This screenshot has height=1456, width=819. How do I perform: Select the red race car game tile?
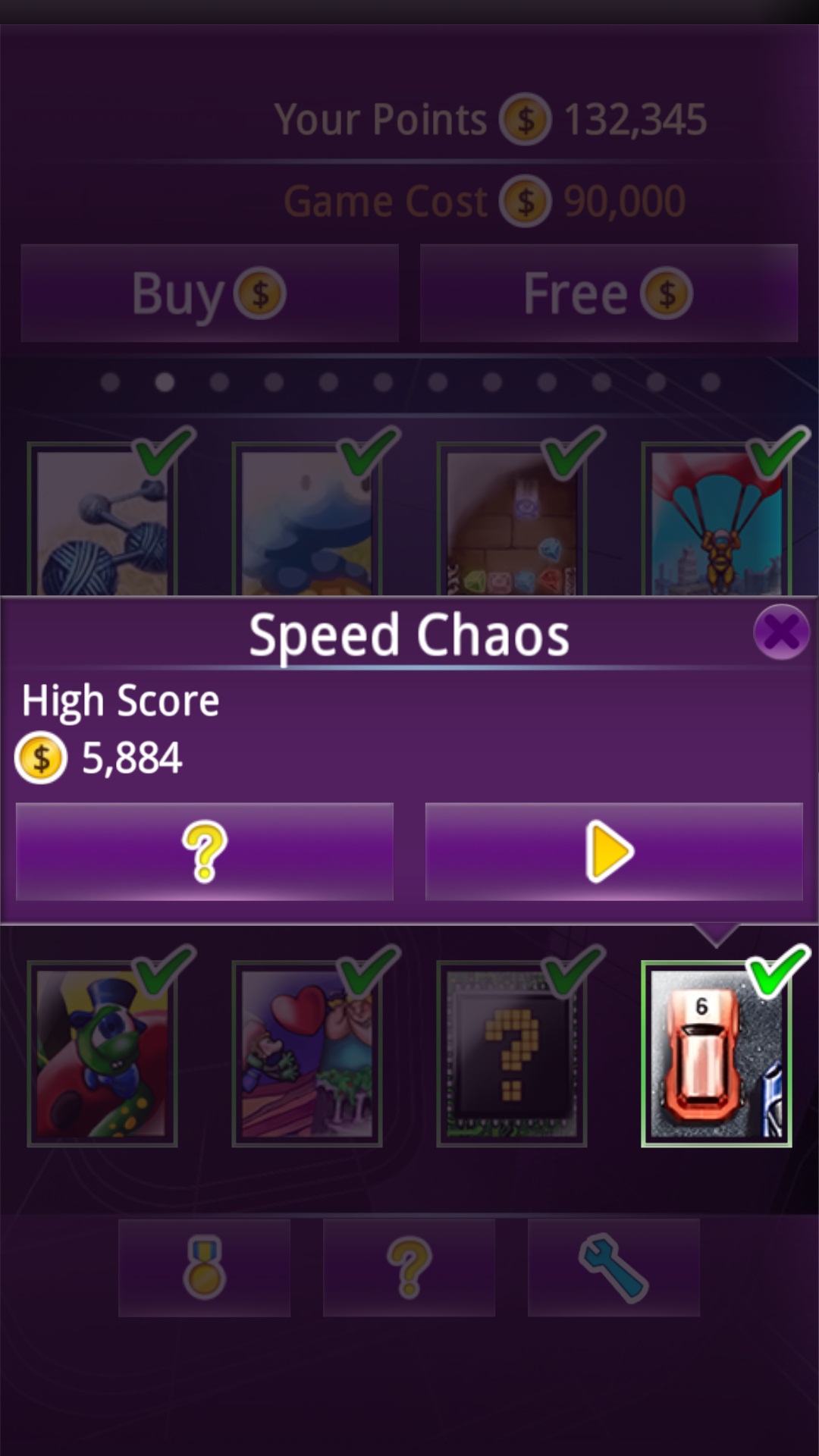pyautogui.click(x=717, y=1054)
